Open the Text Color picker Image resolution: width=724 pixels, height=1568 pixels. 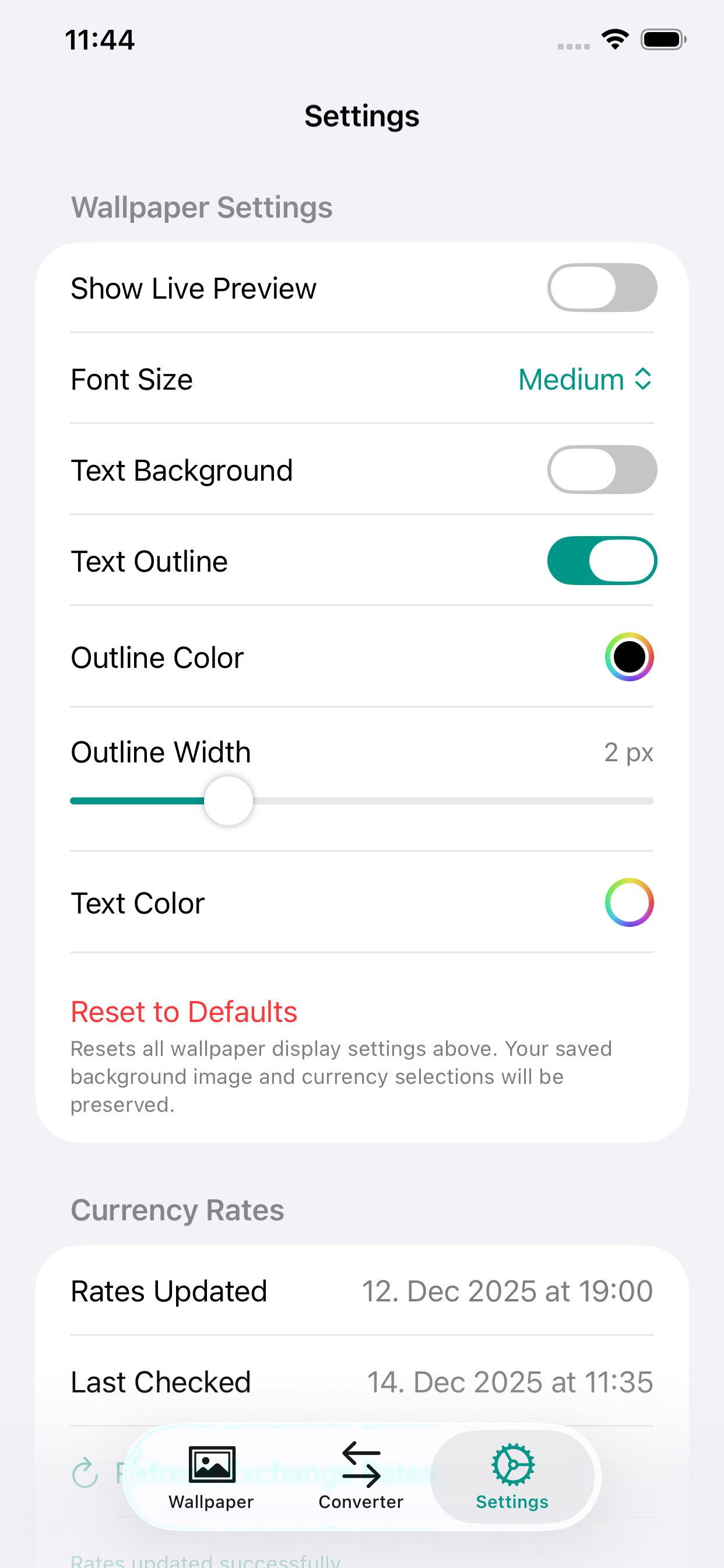(x=628, y=902)
